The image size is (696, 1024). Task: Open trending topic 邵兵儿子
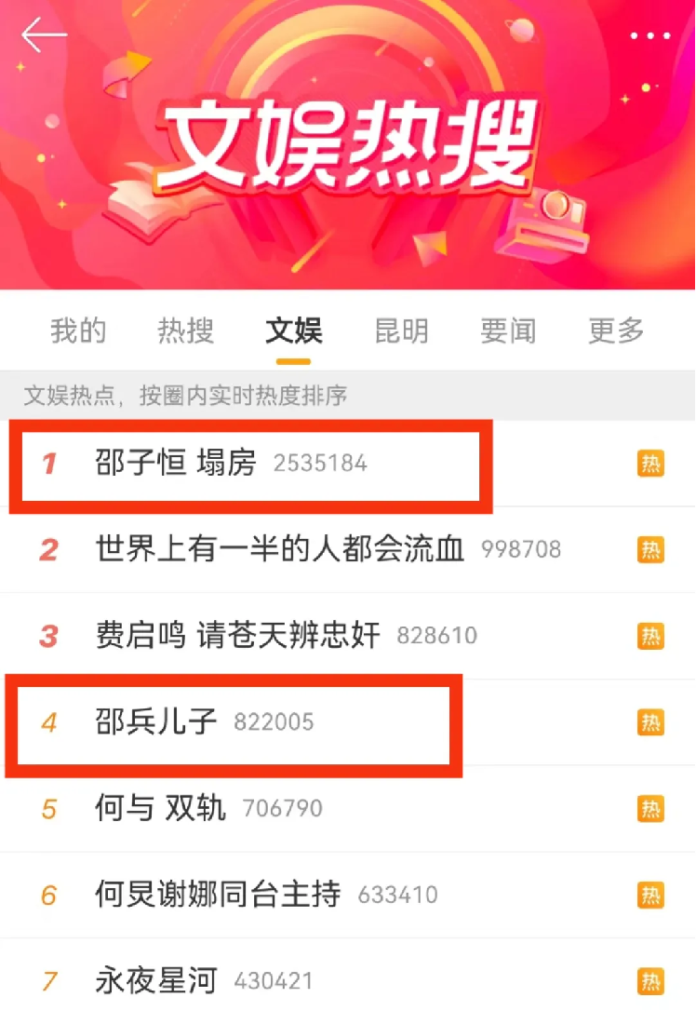[157, 721]
